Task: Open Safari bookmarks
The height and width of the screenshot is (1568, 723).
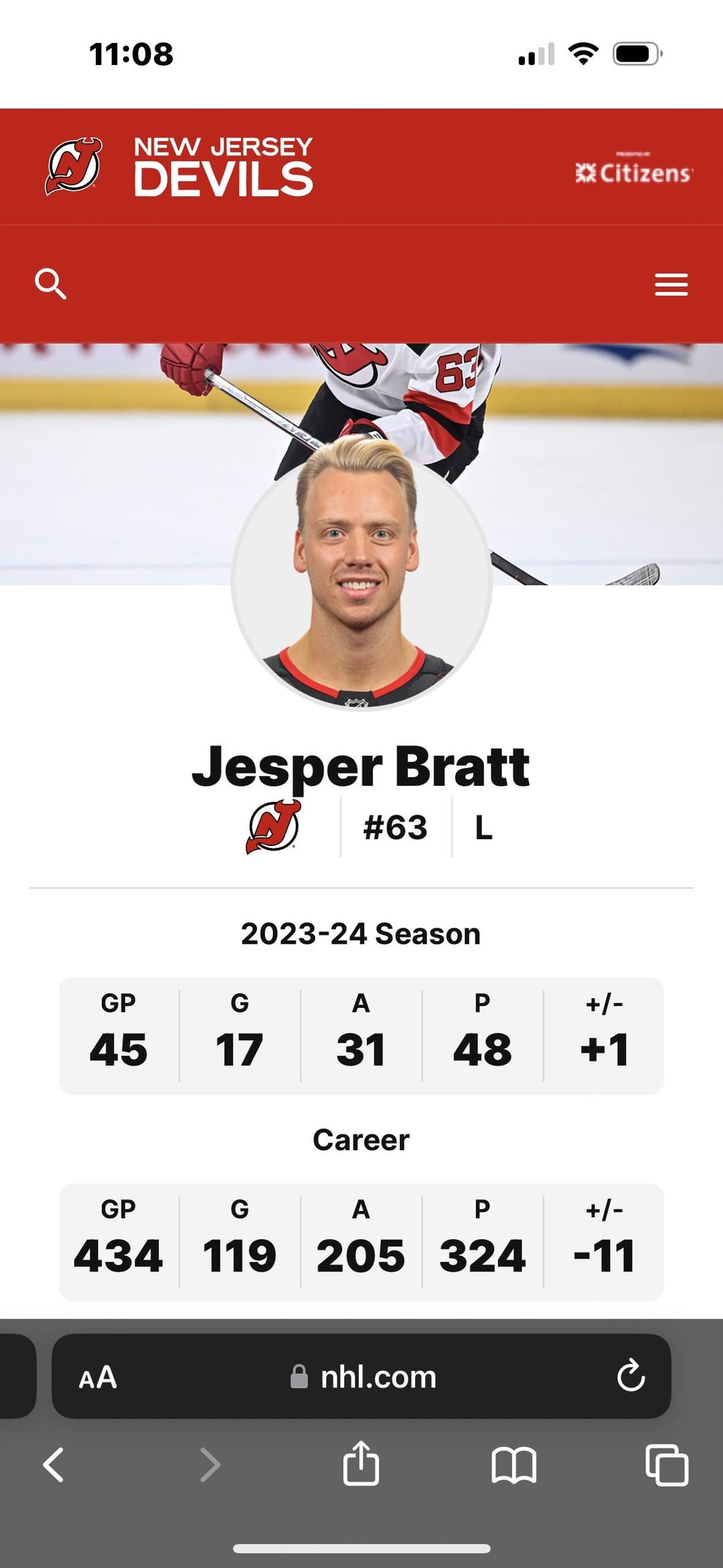Action: point(513,1465)
